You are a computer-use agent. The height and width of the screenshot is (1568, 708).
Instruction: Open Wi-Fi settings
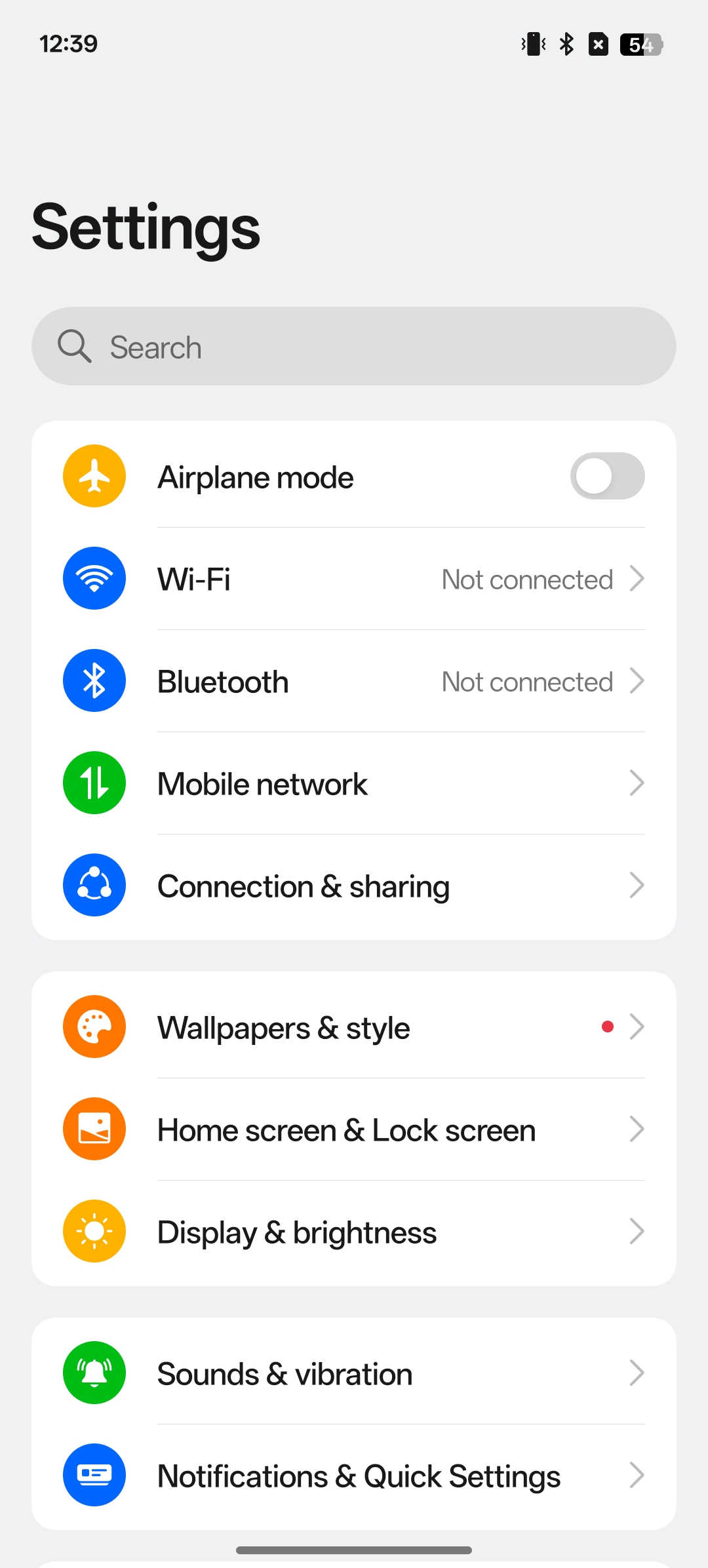click(354, 579)
